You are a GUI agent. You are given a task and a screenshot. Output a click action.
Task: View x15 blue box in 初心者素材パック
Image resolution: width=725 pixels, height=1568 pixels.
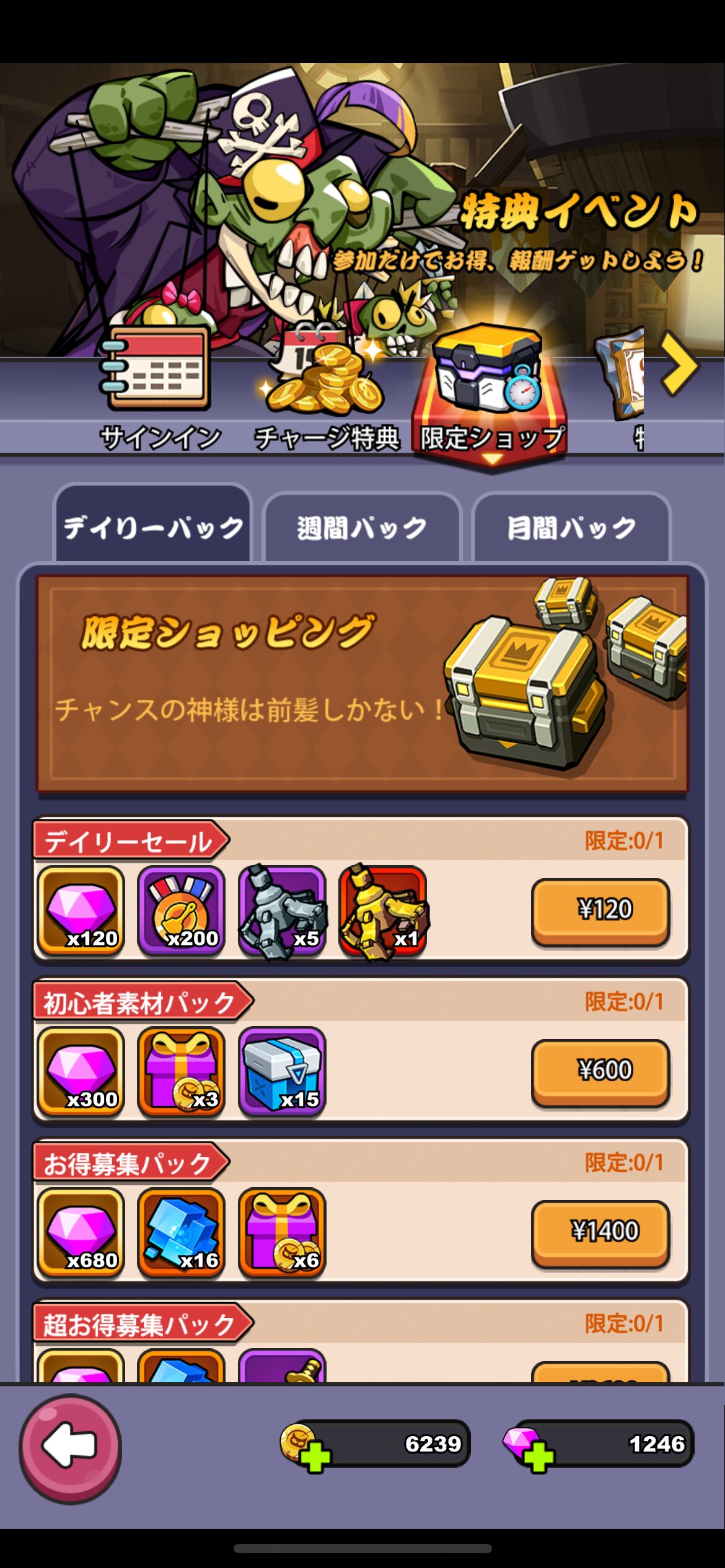(x=282, y=1071)
